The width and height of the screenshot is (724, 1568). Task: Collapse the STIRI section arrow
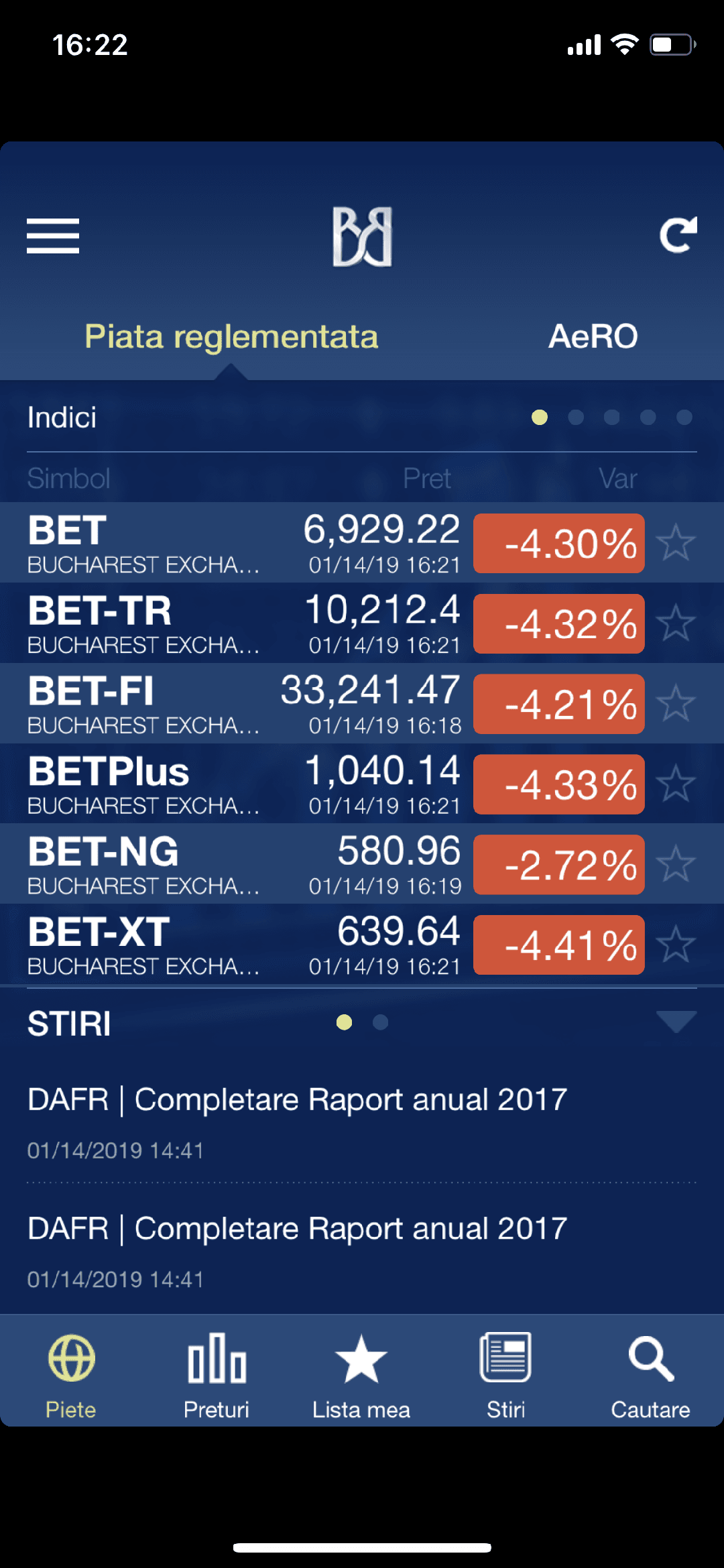[676, 1022]
